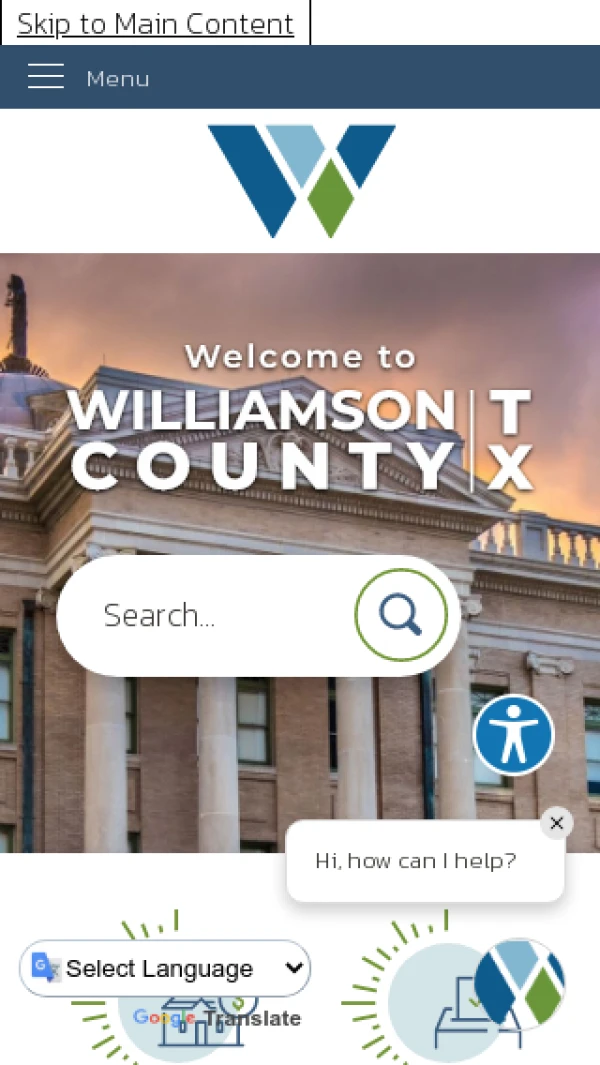Go to homepage via the Williamson County logo

point(301,180)
